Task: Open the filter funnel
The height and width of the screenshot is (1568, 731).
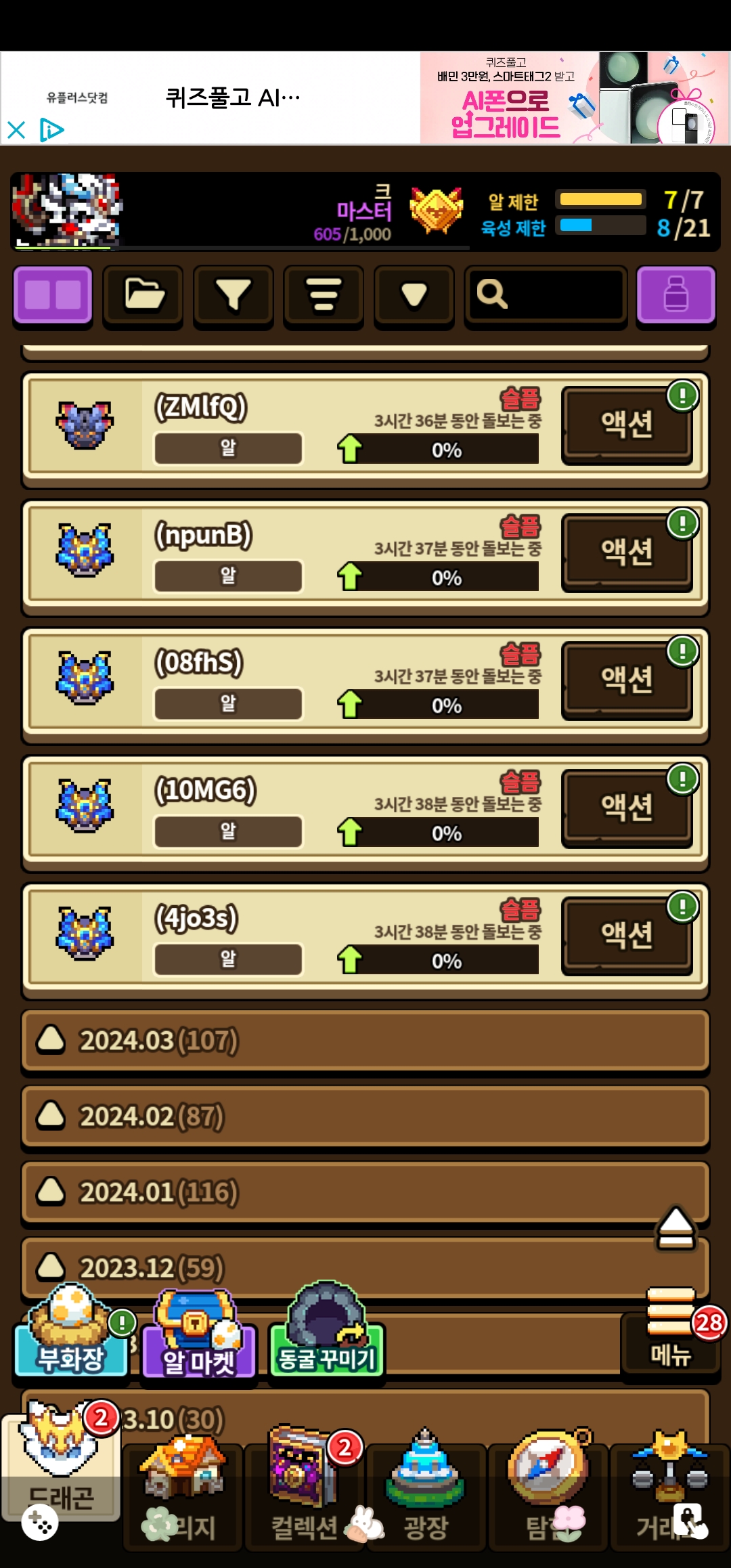Action: click(234, 295)
